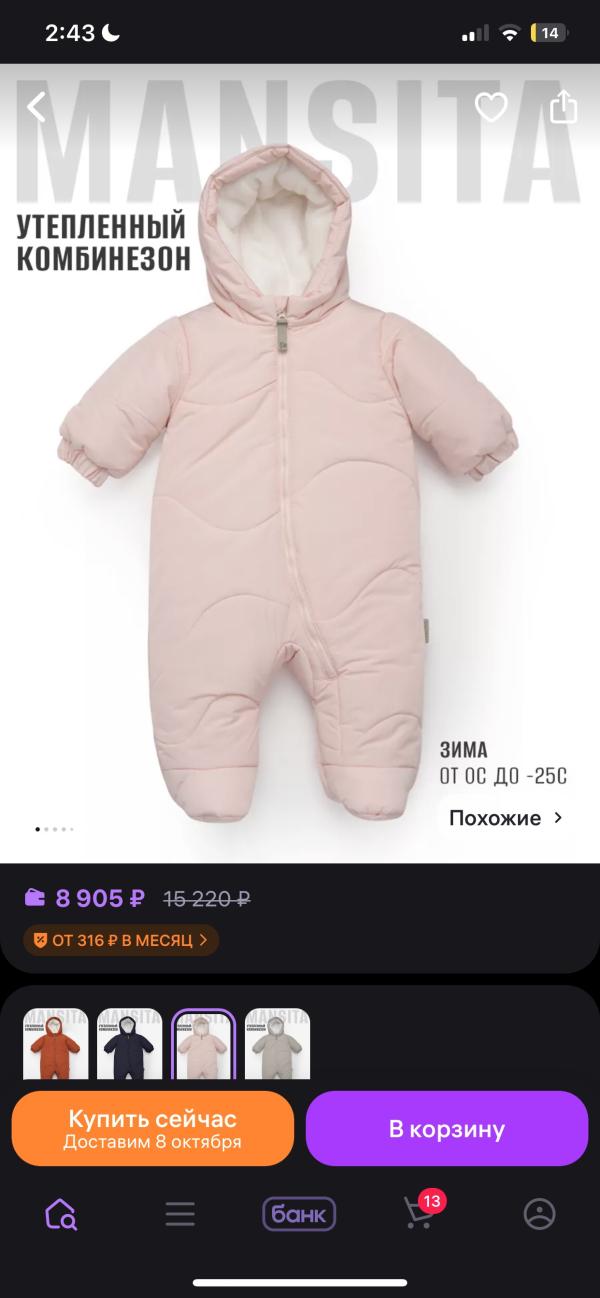
Task: Add the jumpsuit to favorites
Action: pyautogui.click(x=491, y=107)
